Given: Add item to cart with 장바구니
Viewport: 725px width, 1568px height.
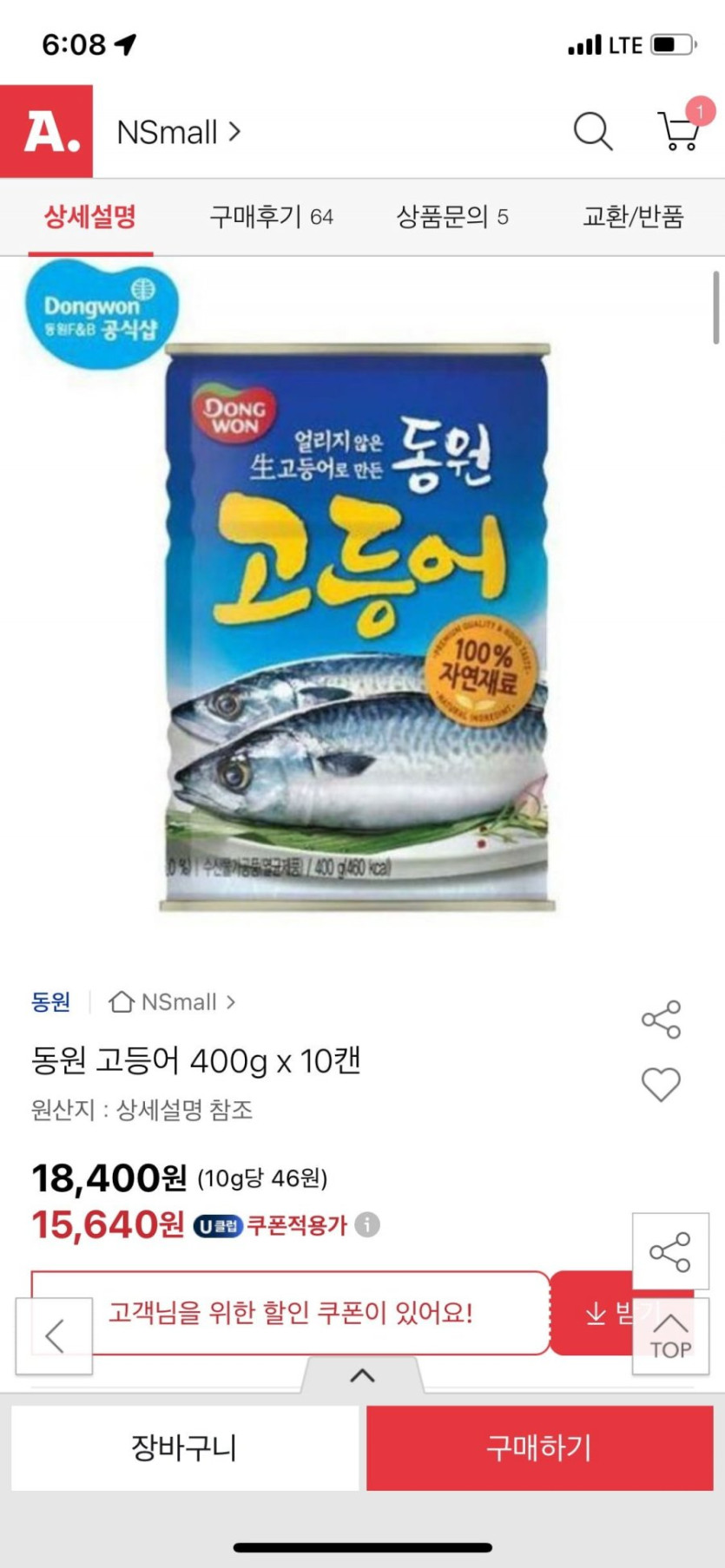Looking at the screenshot, I should pos(184,1447).
